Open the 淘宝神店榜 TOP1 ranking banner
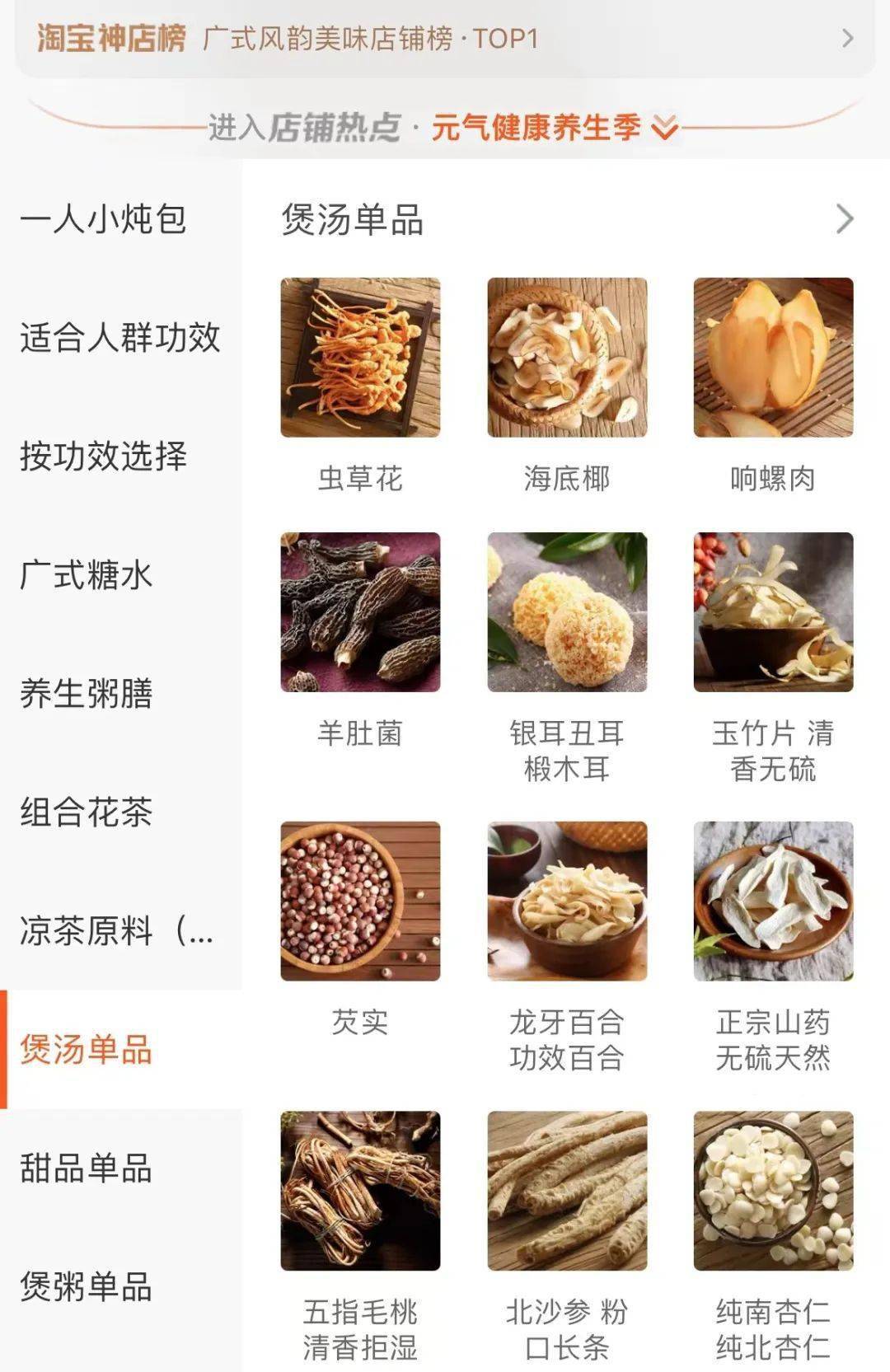 445,39
